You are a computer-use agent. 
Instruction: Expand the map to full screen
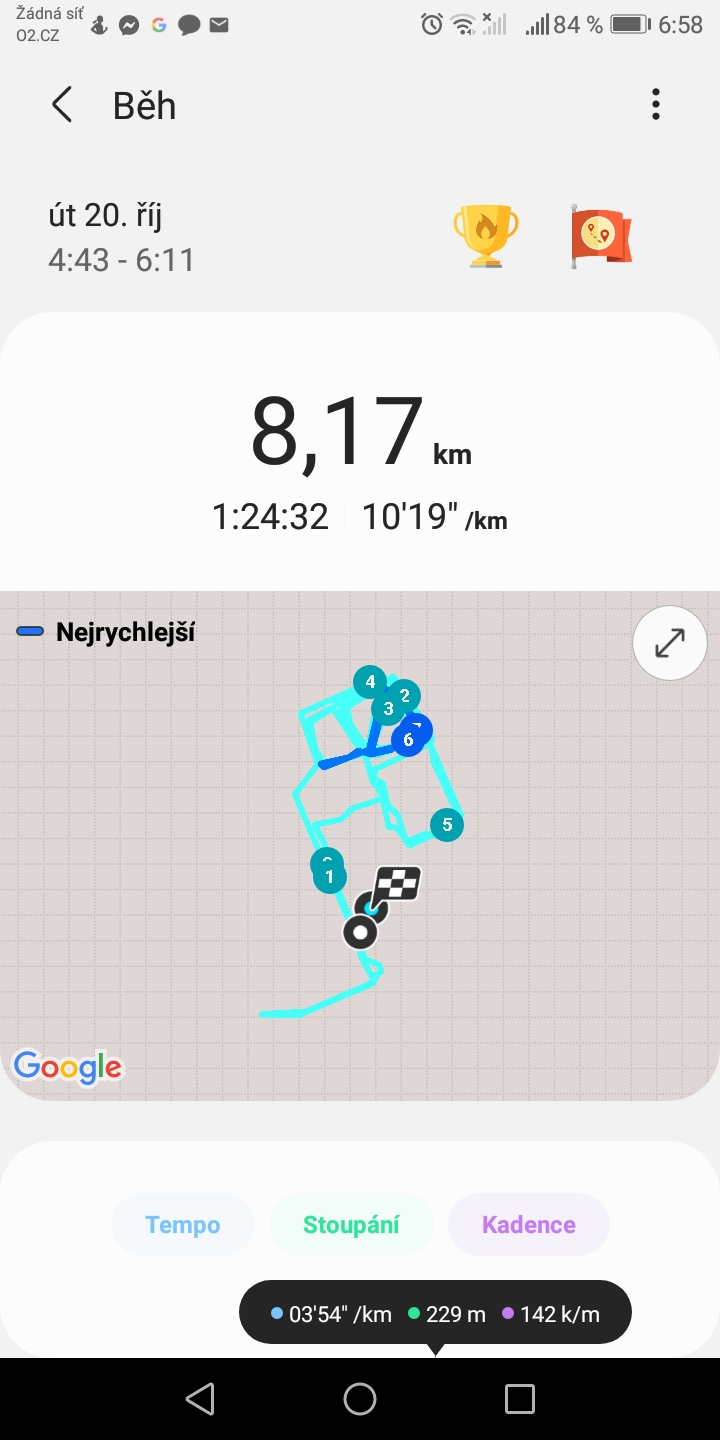click(x=670, y=643)
